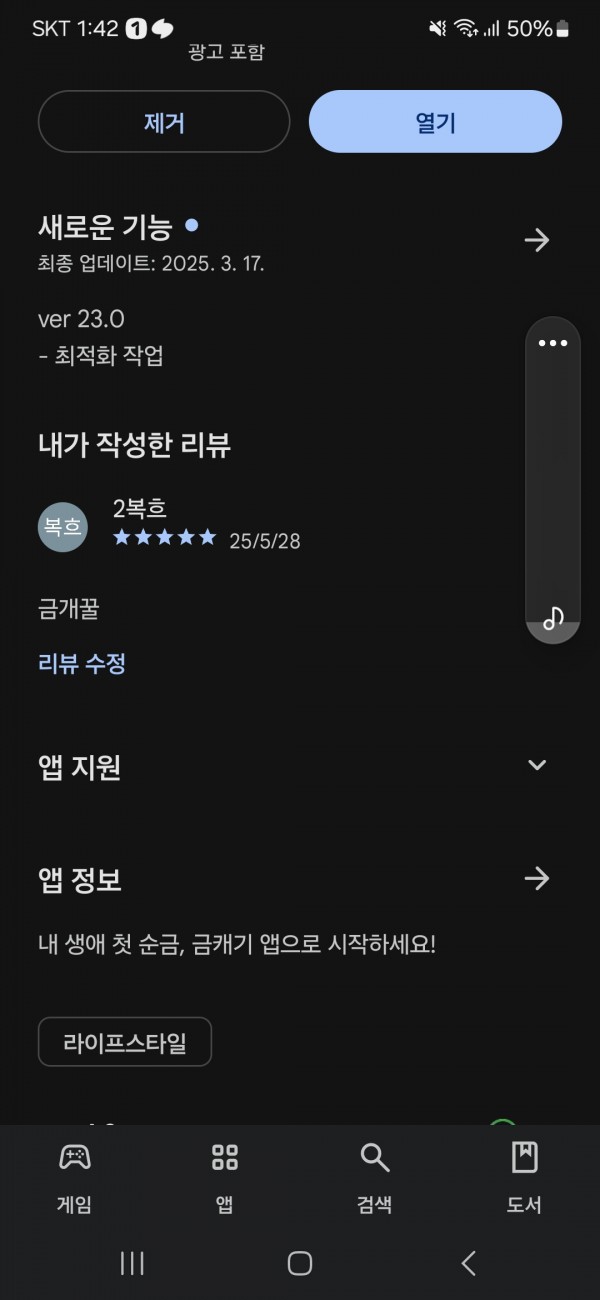
Task: Switch to the 앱 tab
Action: 225,1178
